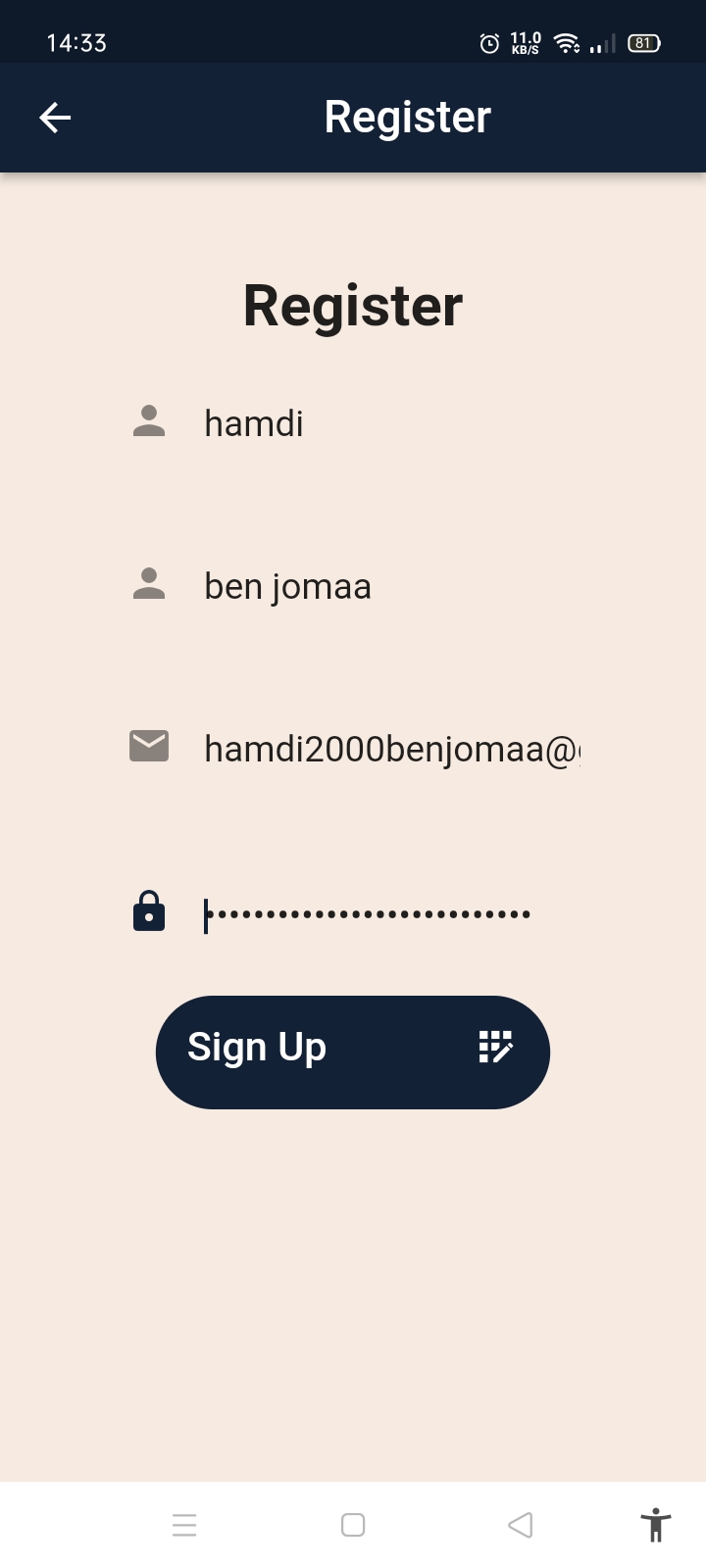Click the envelope icon next to email field
This screenshot has width=706, height=1568.
click(148, 747)
